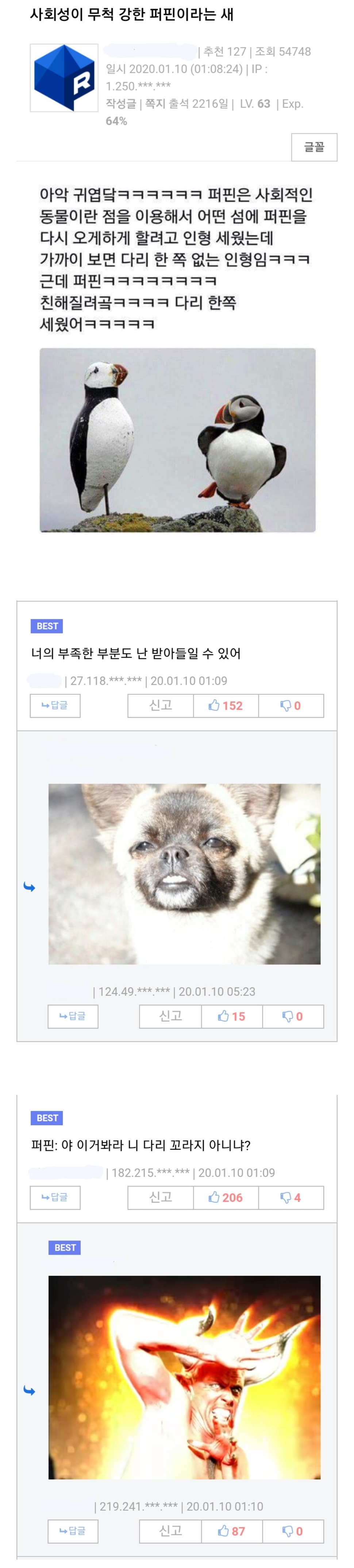This screenshot has height=1568, width=354.
Task: Downvote the '너의 부족한 부분도' comment
Action: 290,705
